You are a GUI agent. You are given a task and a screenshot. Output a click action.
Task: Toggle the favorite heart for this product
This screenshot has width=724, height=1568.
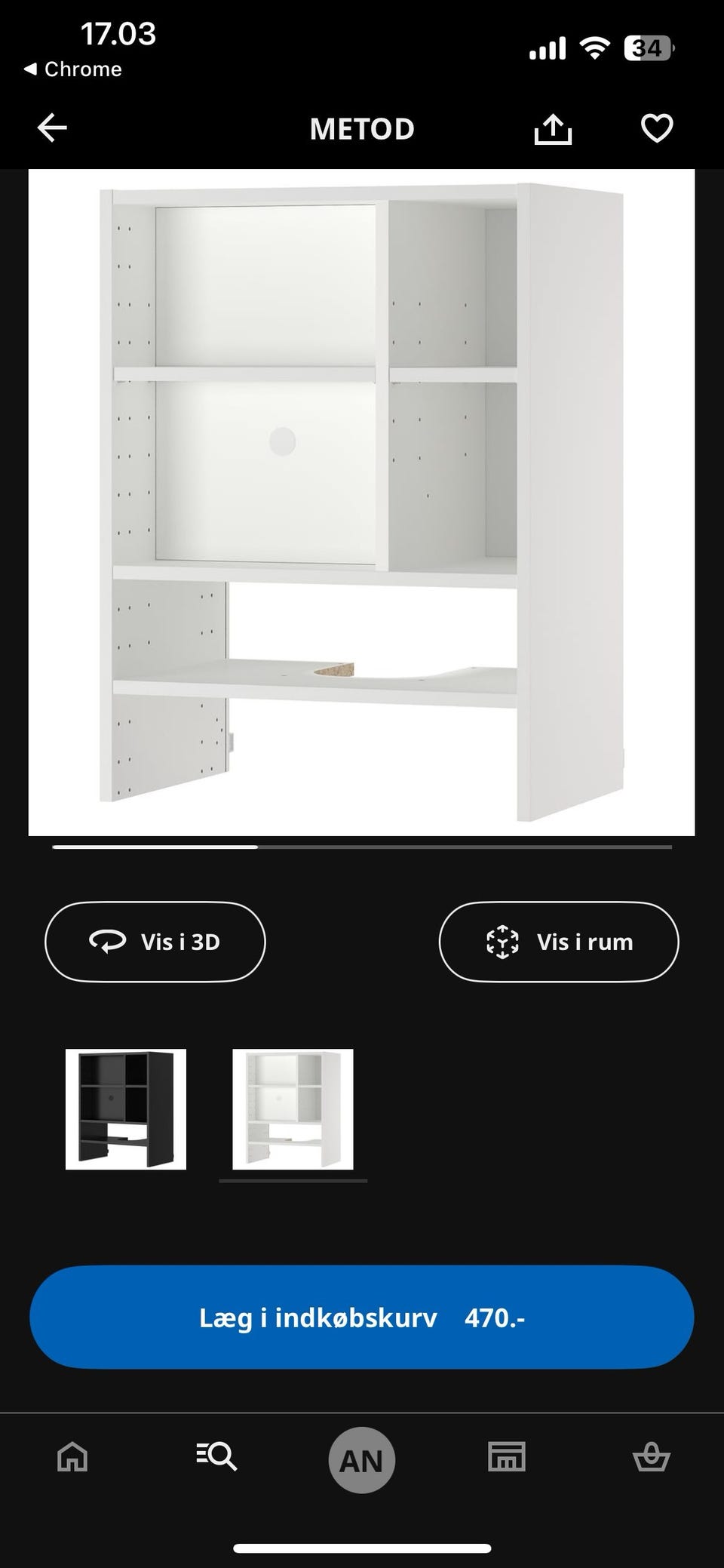click(655, 128)
